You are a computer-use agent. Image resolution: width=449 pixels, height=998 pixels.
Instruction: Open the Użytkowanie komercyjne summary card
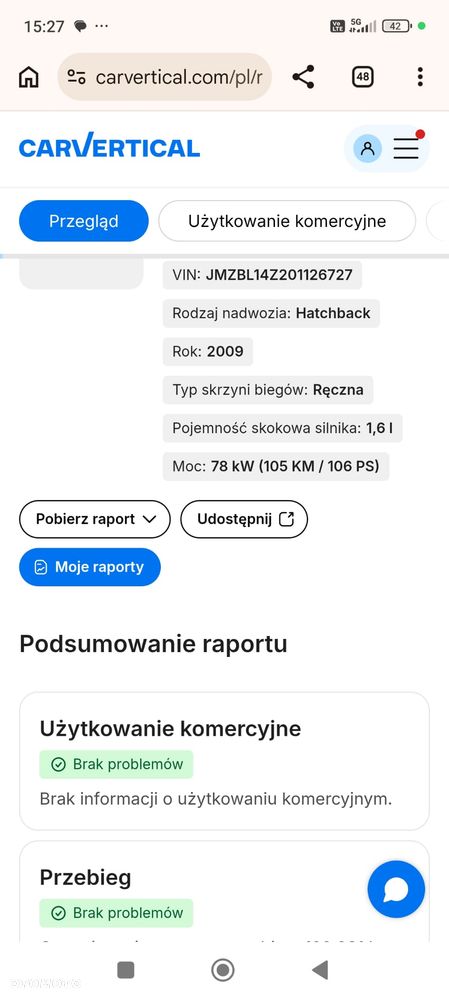pyautogui.click(x=224, y=761)
